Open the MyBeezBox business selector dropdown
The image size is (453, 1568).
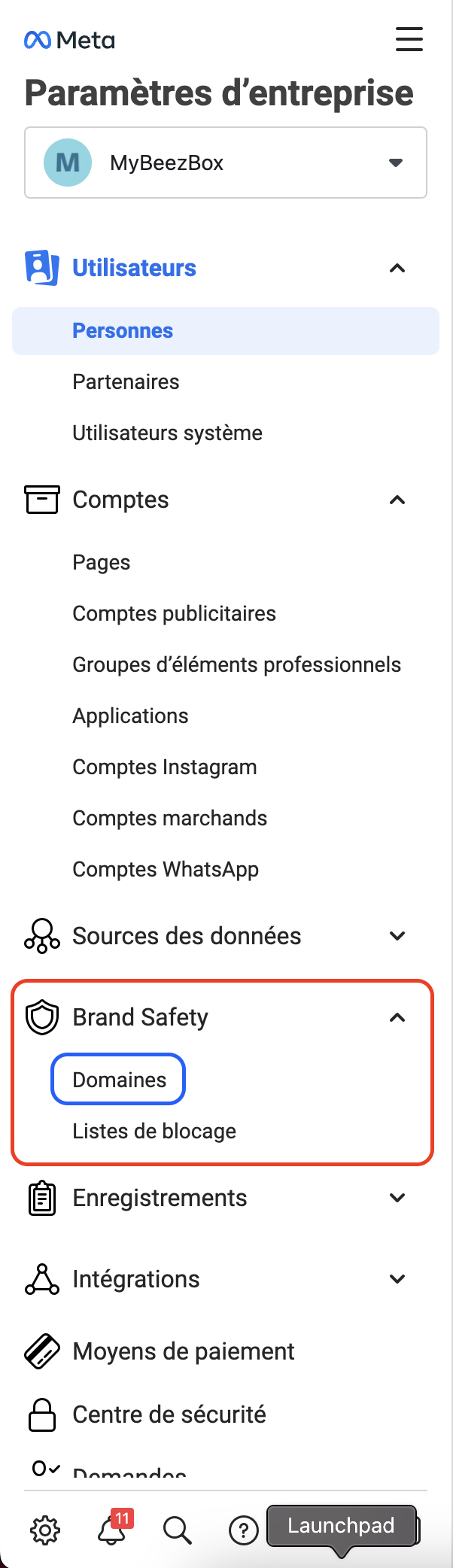[226, 163]
